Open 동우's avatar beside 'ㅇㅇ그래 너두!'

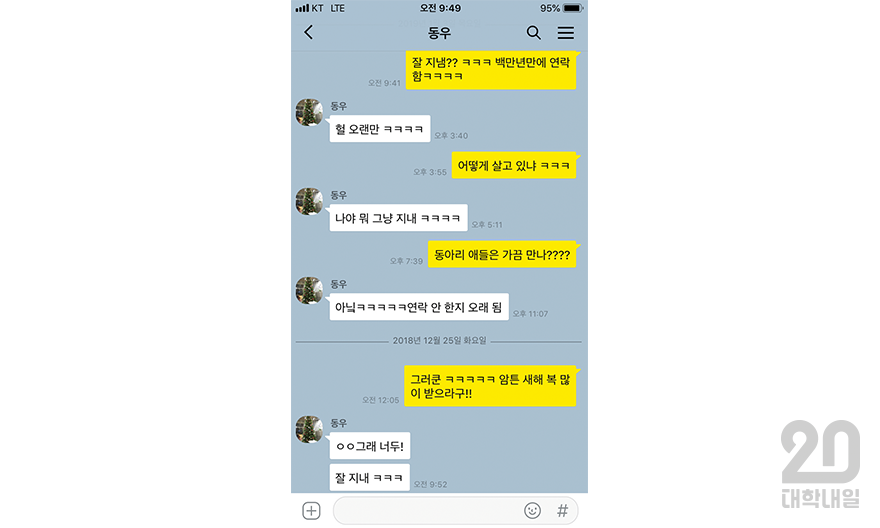pos(309,430)
